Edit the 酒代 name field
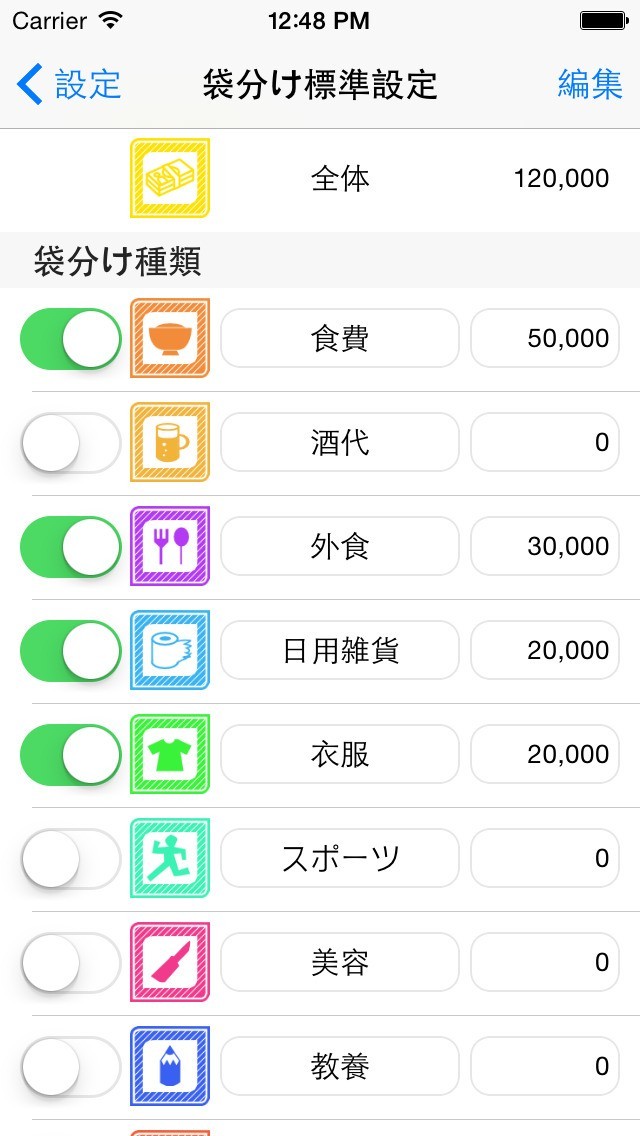The width and height of the screenshot is (640, 1136). [340, 443]
